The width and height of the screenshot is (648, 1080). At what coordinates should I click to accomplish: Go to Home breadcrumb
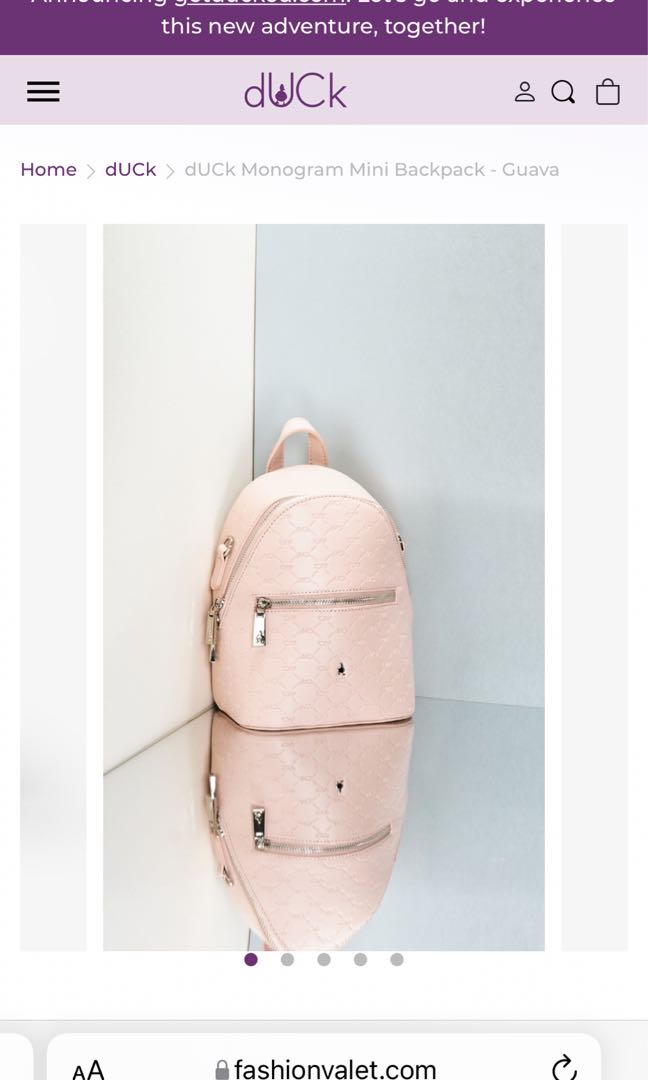coord(48,170)
